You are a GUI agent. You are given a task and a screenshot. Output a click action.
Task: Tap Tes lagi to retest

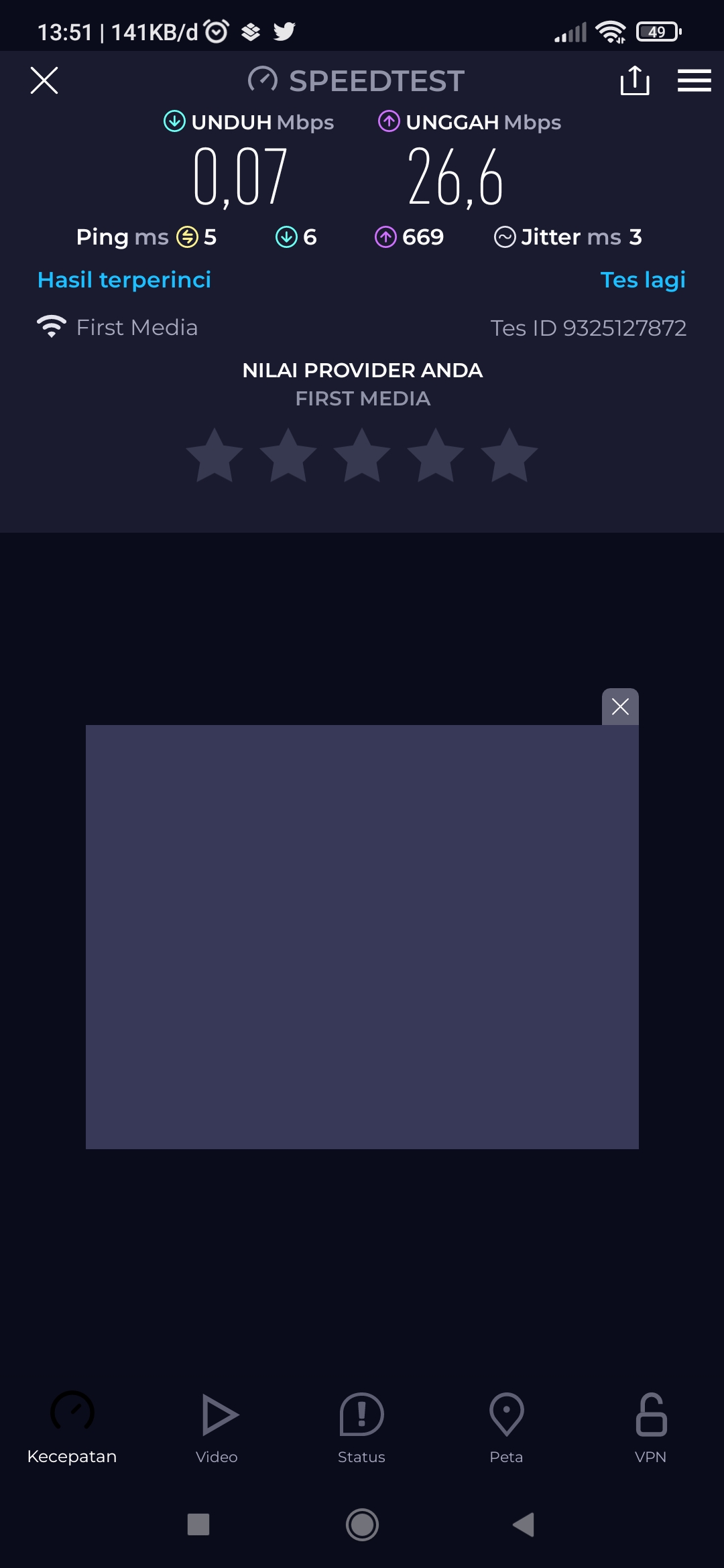pos(642,279)
